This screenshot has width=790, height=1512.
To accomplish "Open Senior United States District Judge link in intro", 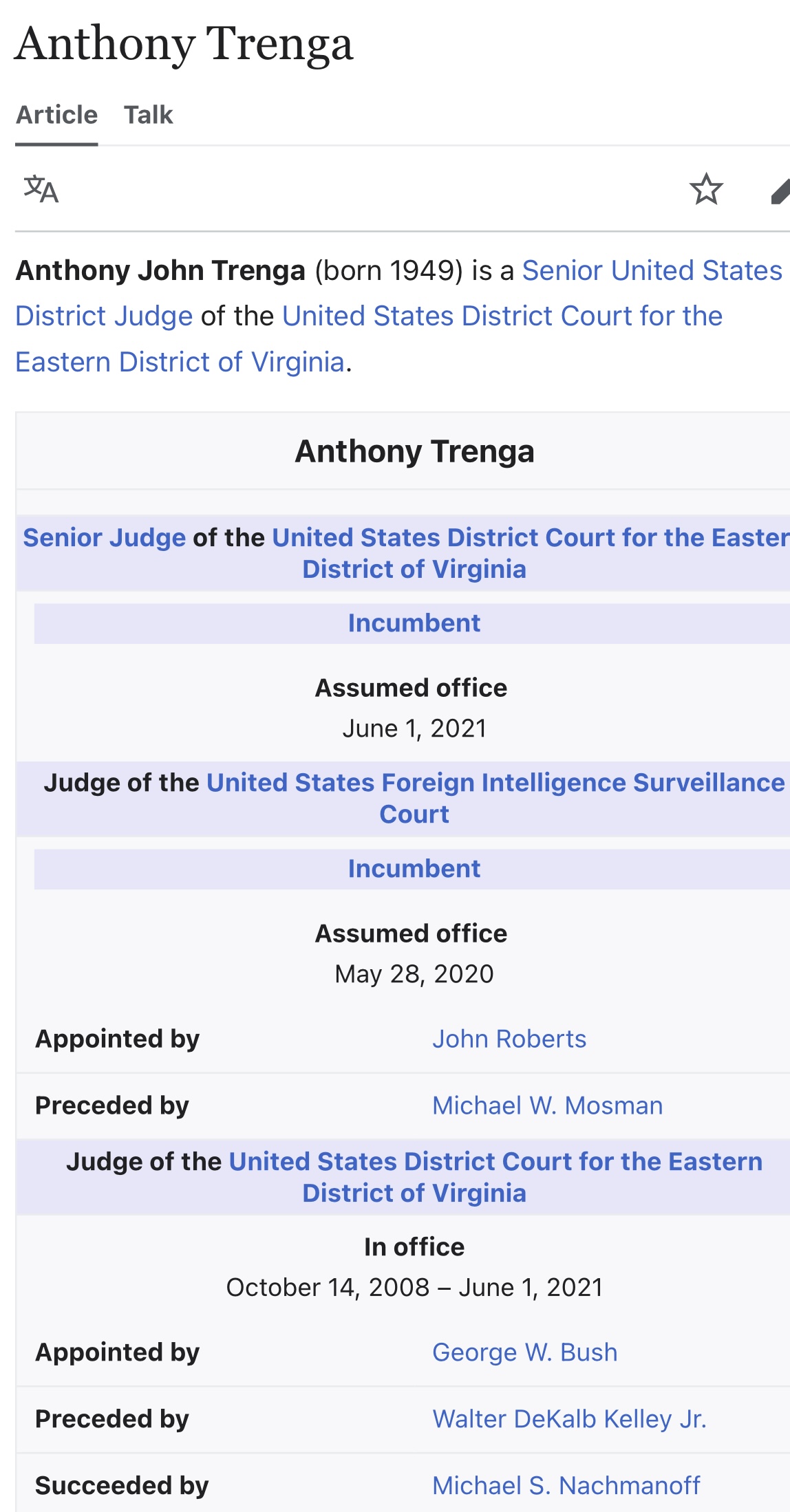I will click(x=652, y=270).
